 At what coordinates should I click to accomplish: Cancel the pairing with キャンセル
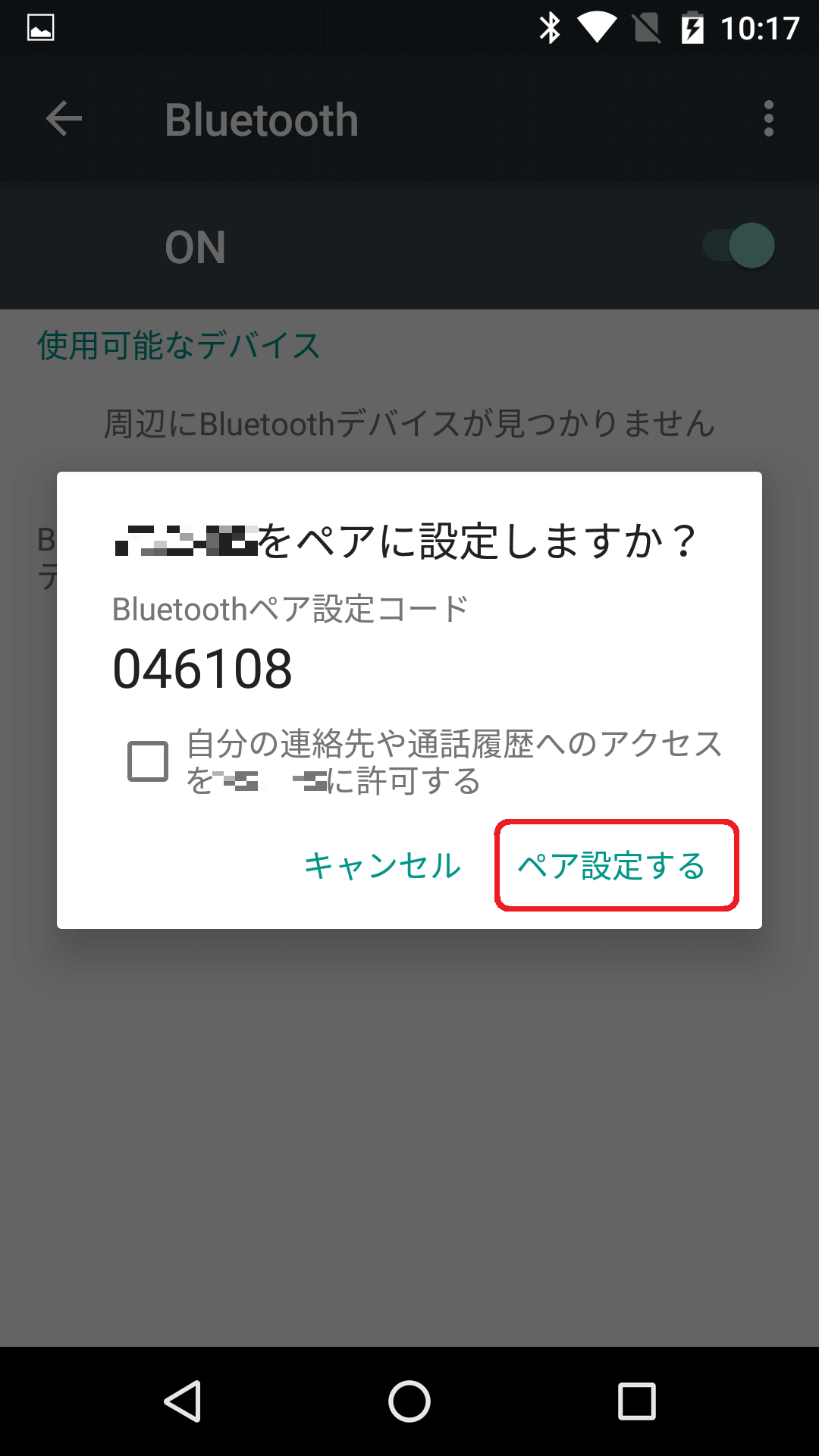382,865
